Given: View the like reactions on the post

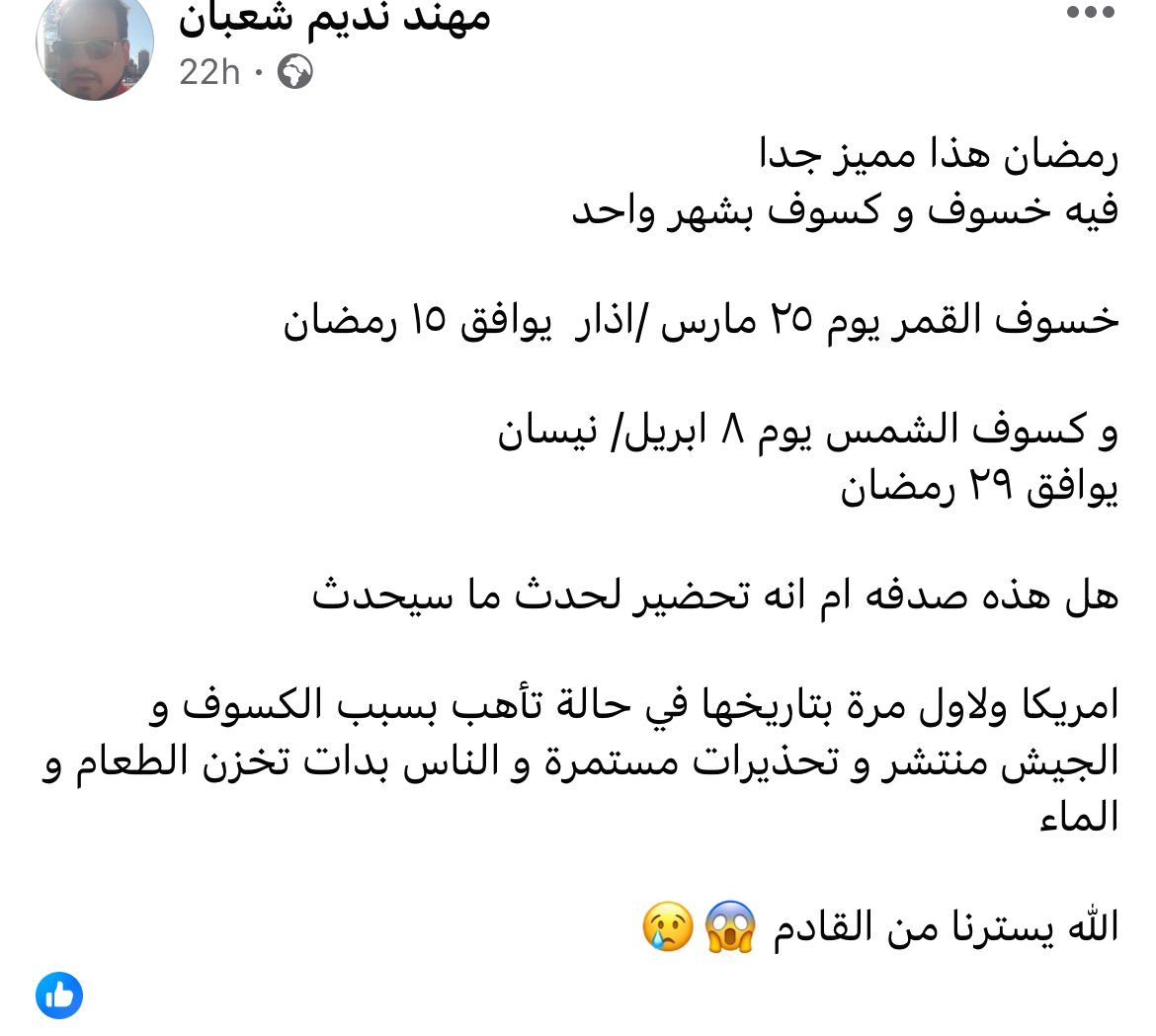Looking at the screenshot, I should 59,995.
